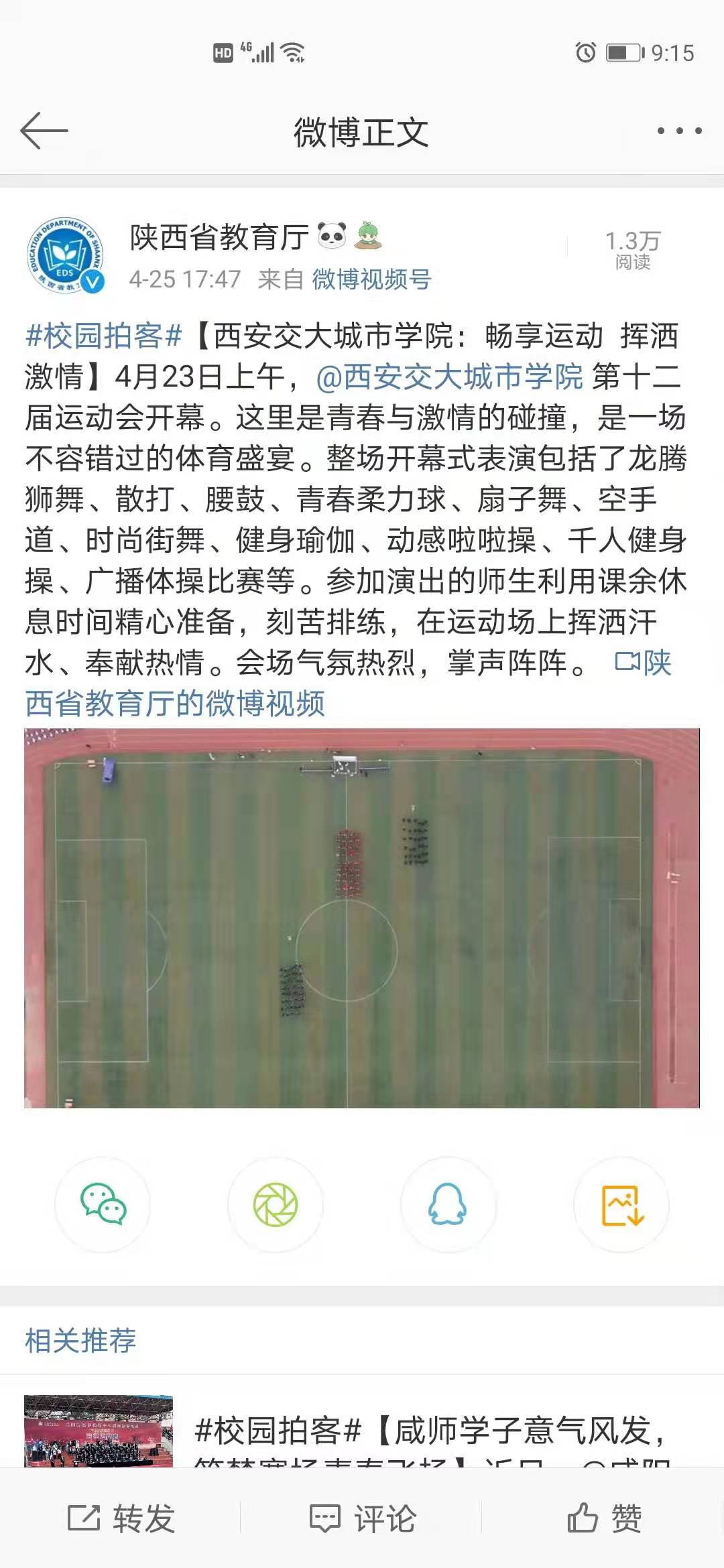Open the three-dot overflow menu
The width and height of the screenshot is (724, 1568).
point(679,131)
